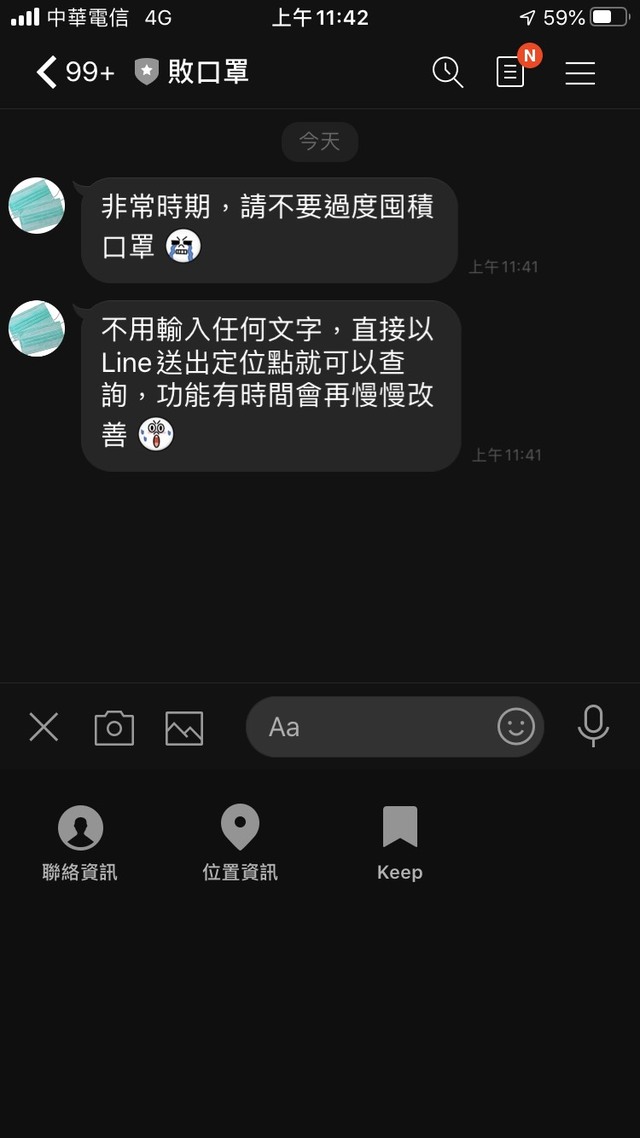Open the emoji sticker picker
640x1138 pixels.
(x=516, y=727)
